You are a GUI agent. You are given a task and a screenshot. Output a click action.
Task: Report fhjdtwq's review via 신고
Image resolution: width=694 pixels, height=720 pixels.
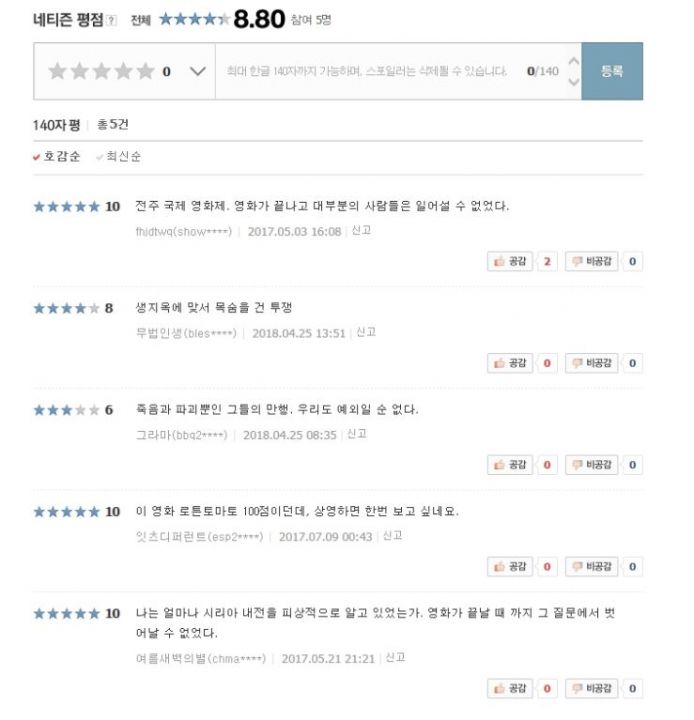[x=362, y=231]
